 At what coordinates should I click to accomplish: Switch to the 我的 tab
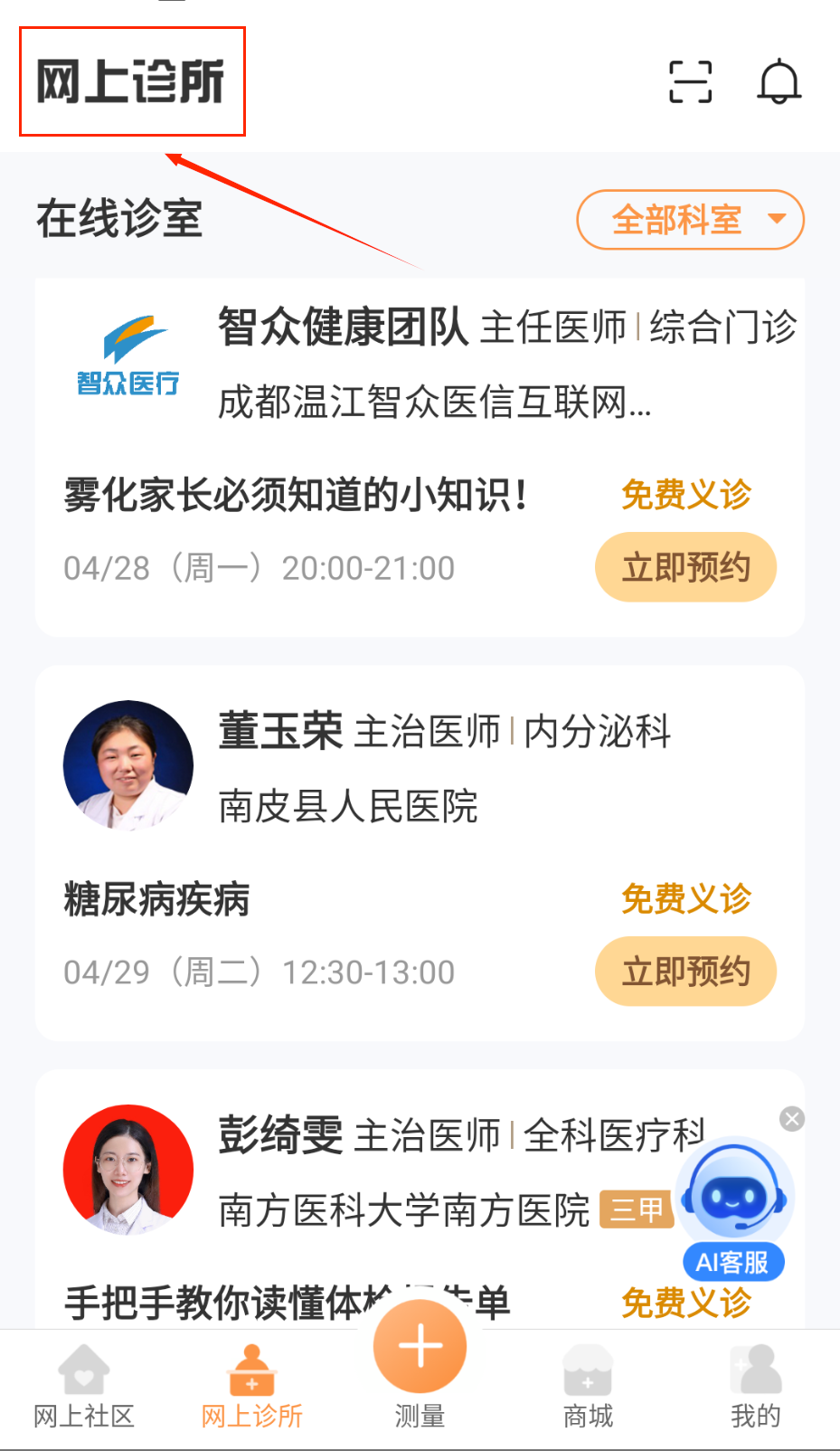point(756,1389)
